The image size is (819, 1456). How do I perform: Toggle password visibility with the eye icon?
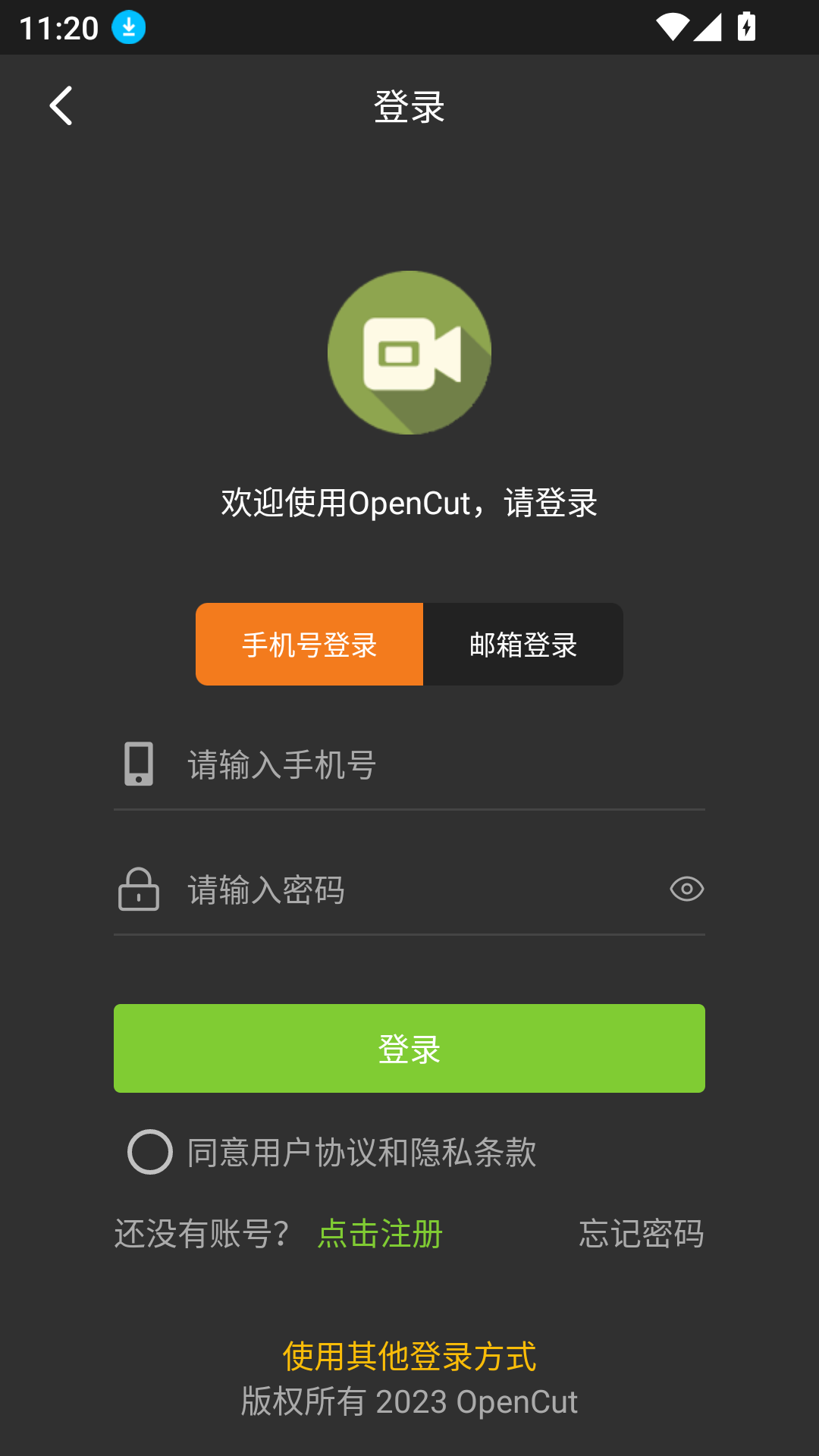click(687, 889)
